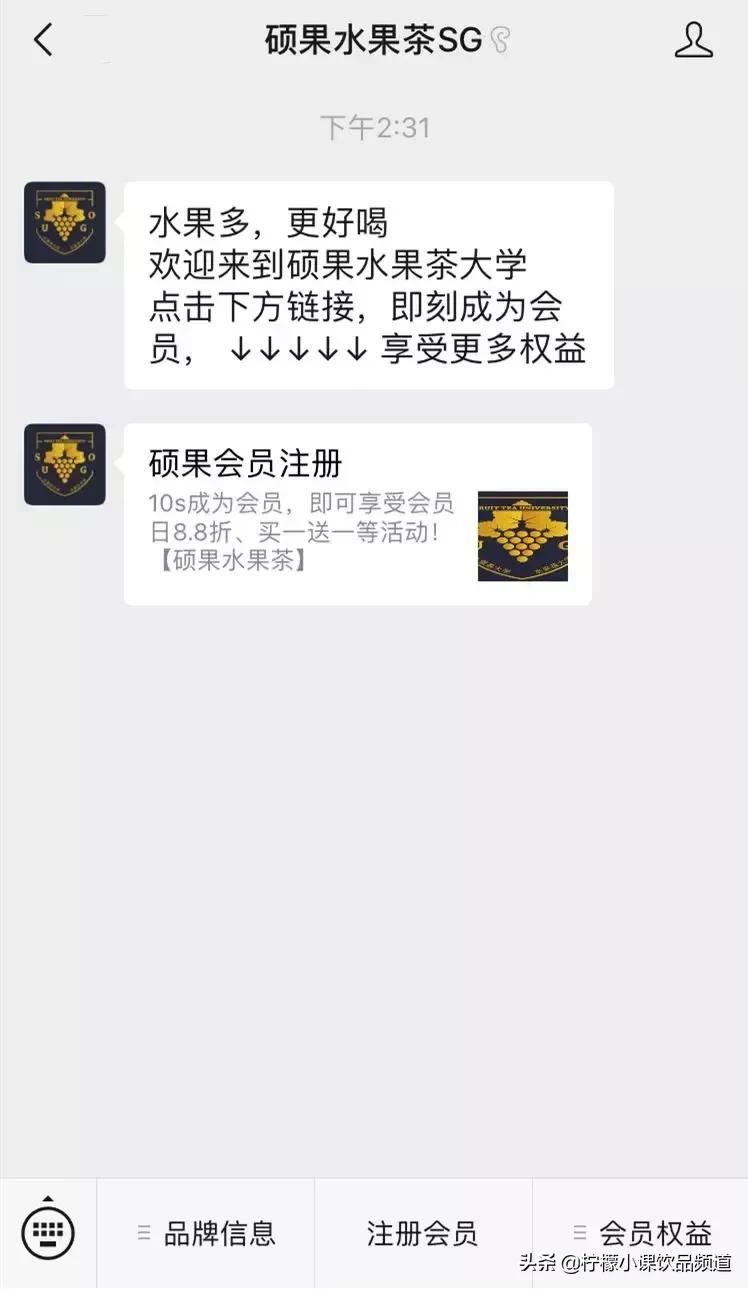
Task: Tap the grape logo avatar of second message
Action: point(64,464)
